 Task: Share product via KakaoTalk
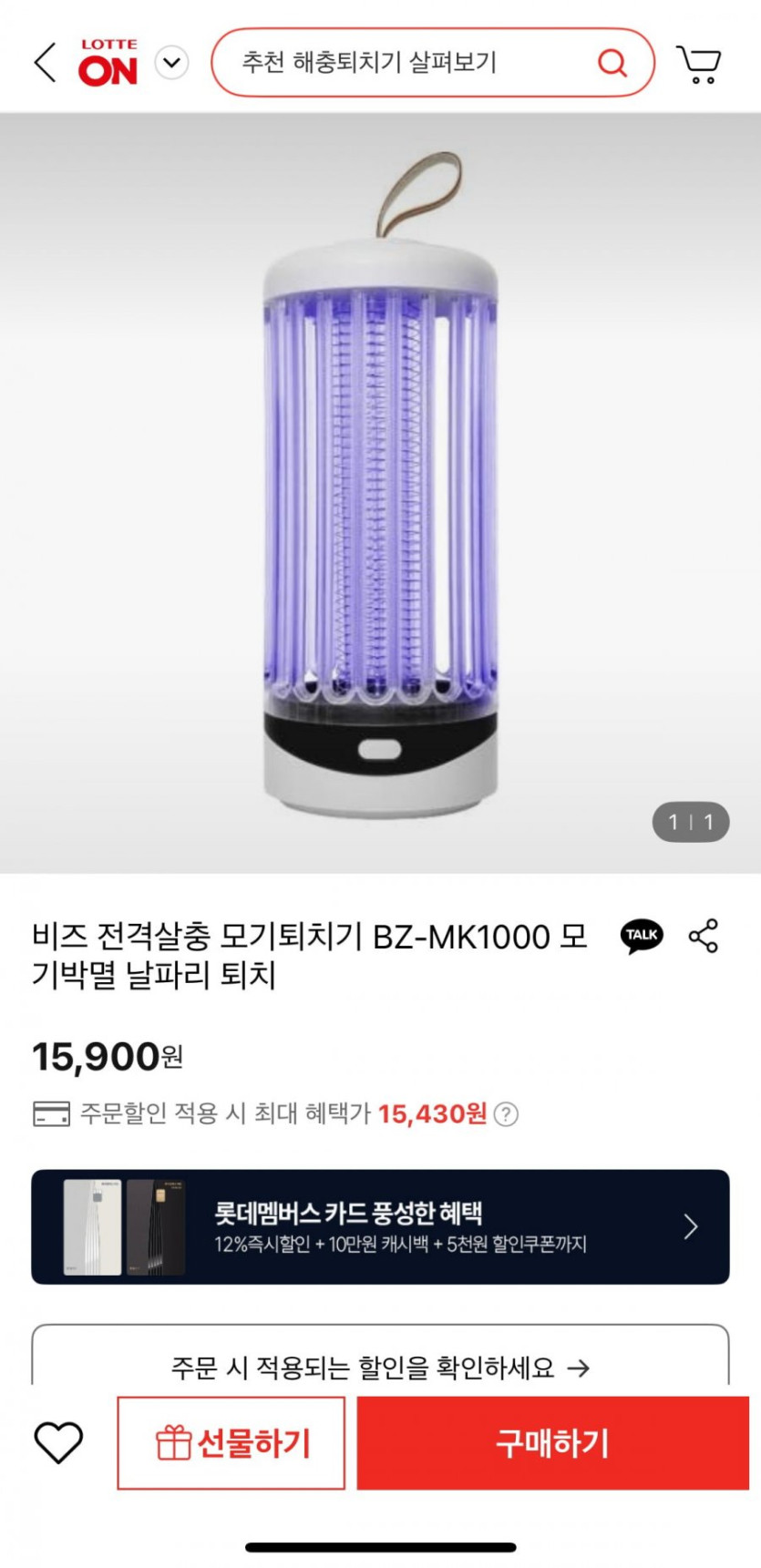click(x=642, y=936)
